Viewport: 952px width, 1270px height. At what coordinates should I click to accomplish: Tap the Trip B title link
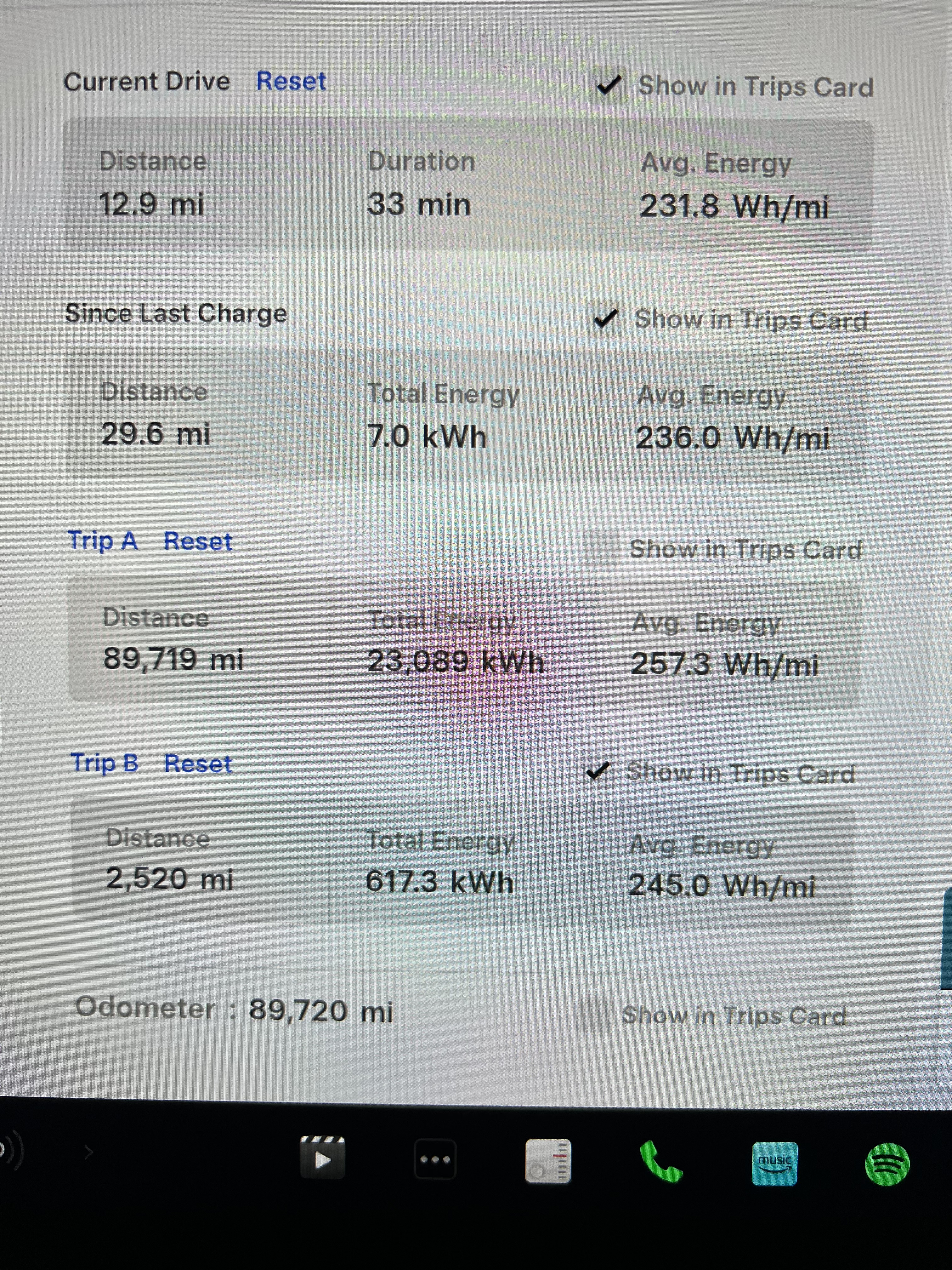tap(105, 763)
